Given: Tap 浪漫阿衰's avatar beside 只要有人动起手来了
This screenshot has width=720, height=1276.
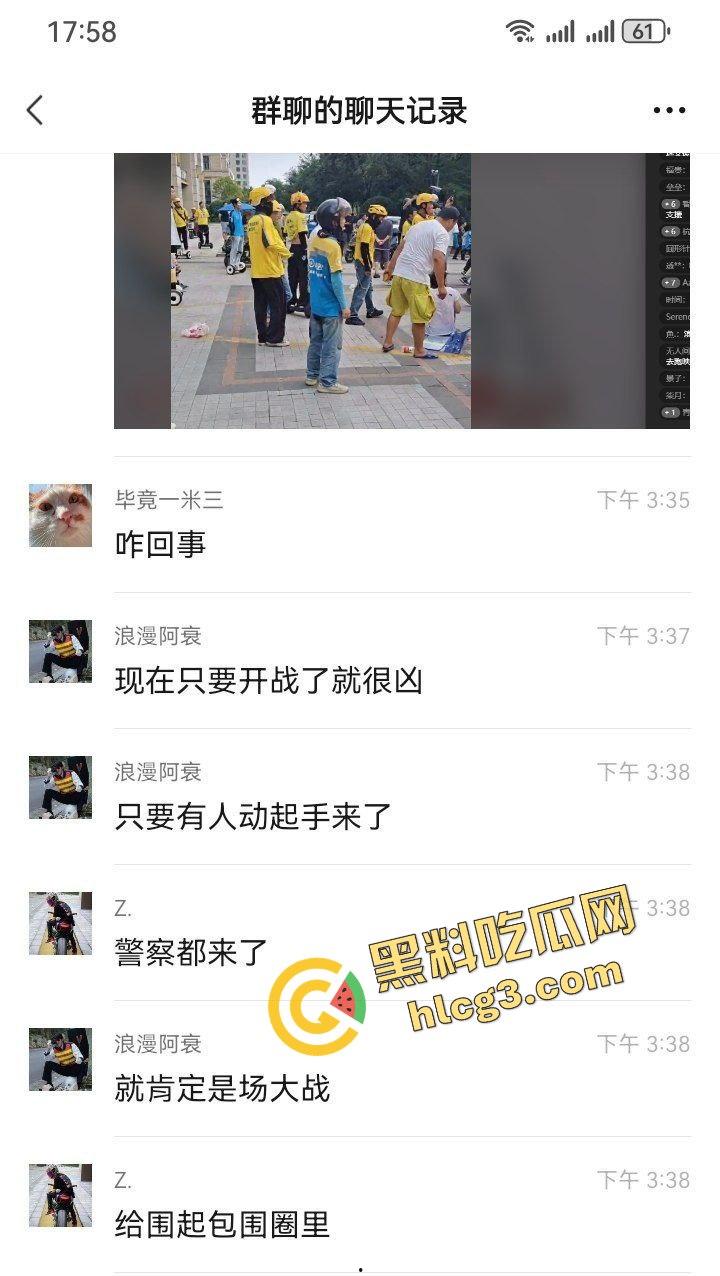Looking at the screenshot, I should 60,789.
